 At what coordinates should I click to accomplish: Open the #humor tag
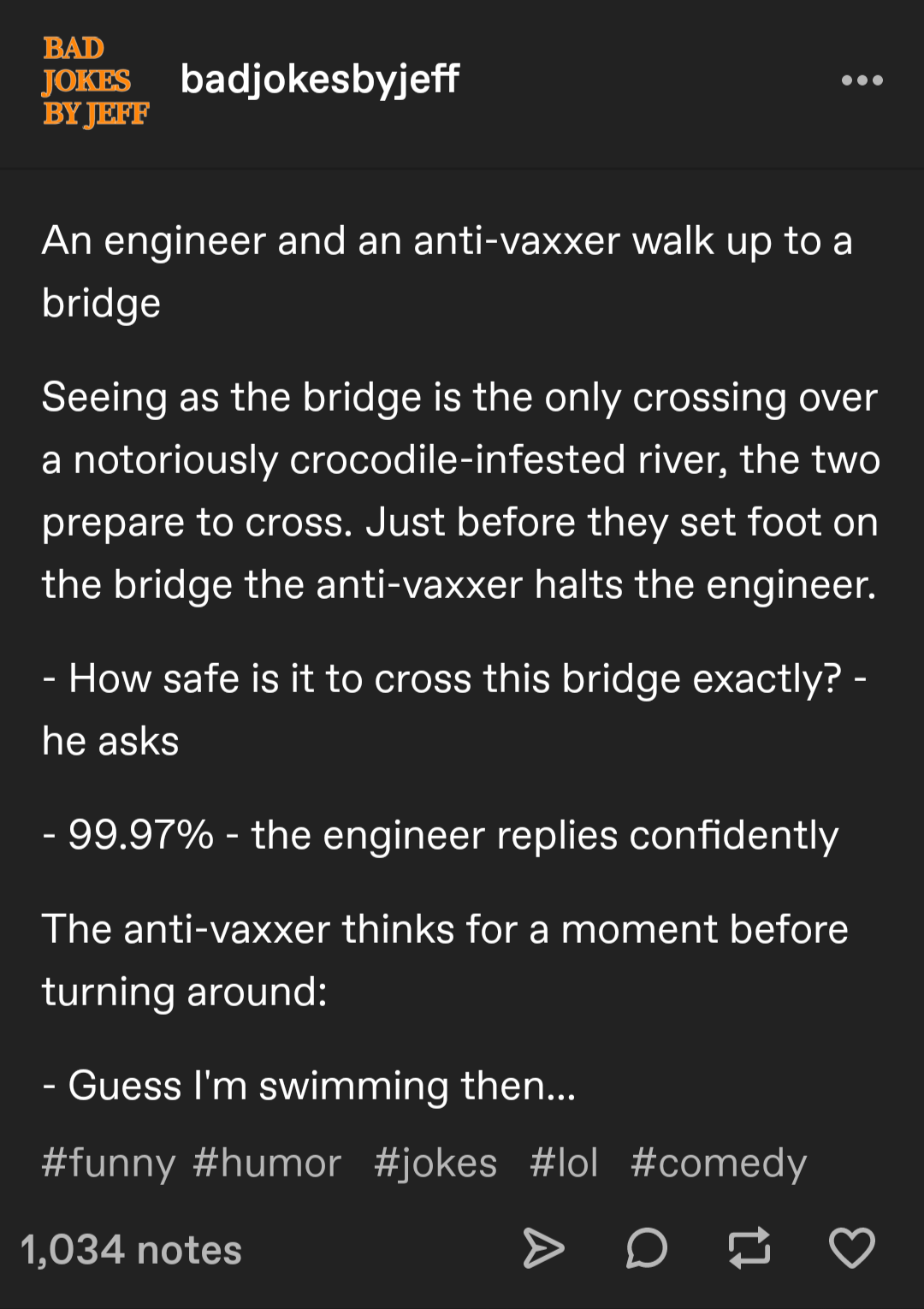(267, 1163)
